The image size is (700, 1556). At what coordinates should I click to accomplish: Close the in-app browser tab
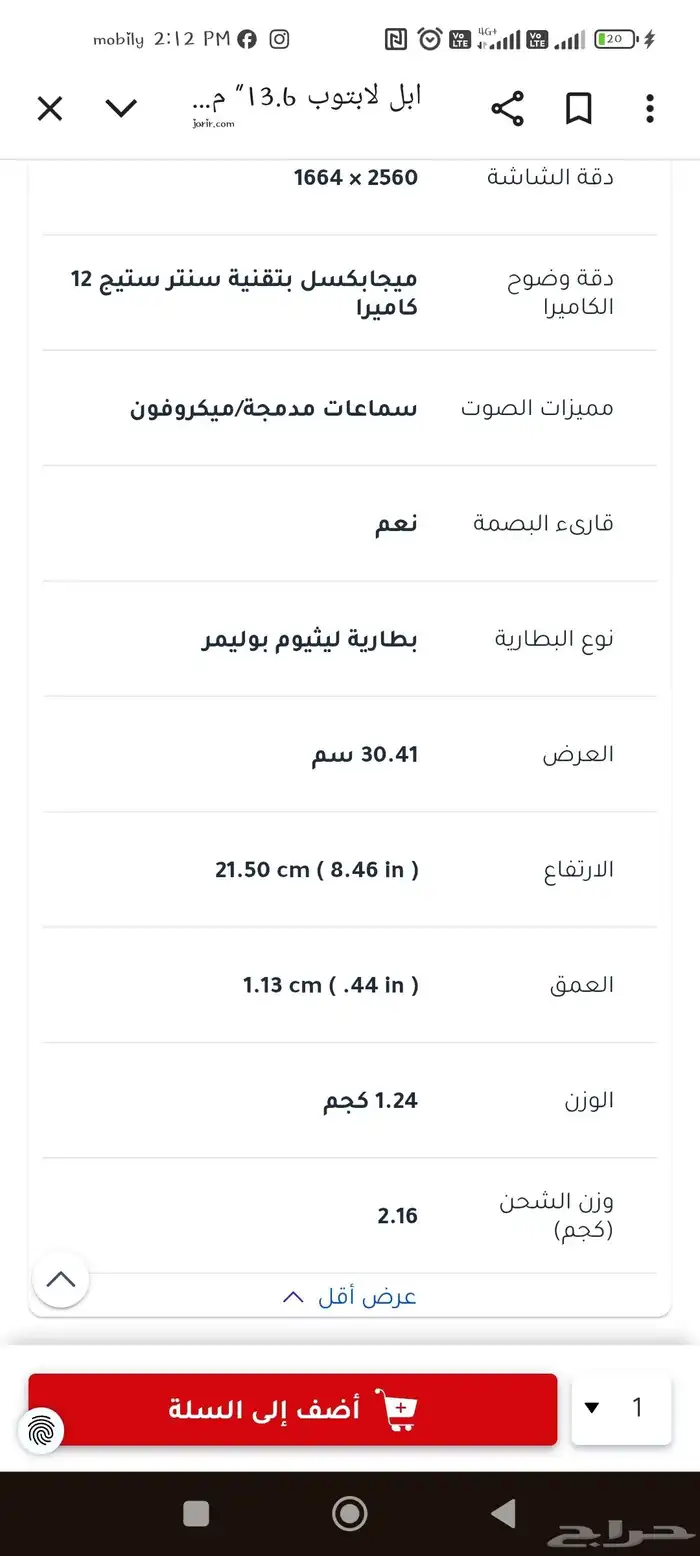click(50, 108)
